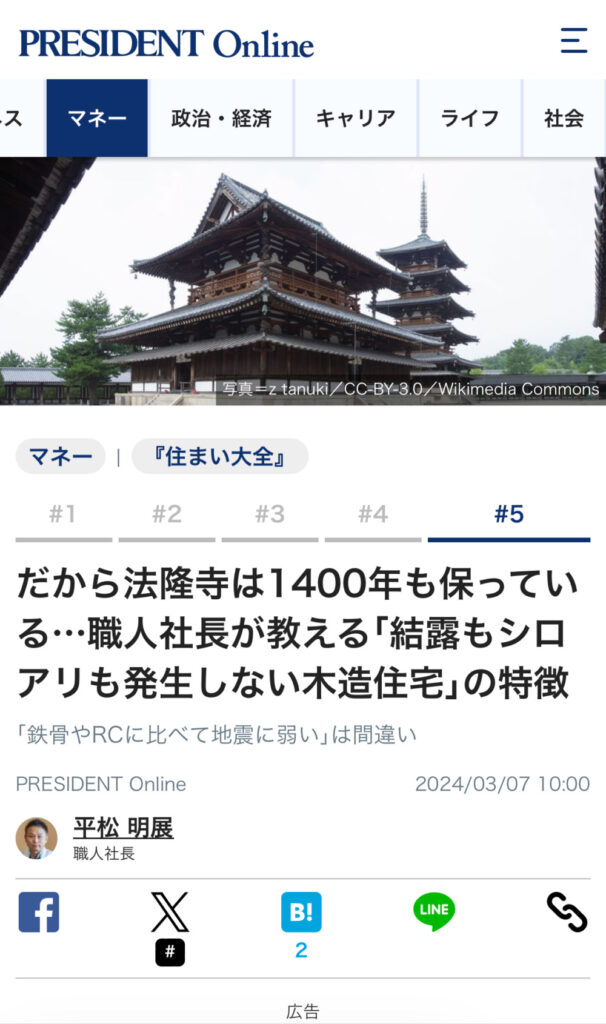Share the article via LINE
Screen dimensions: 606x1024
coord(433,912)
